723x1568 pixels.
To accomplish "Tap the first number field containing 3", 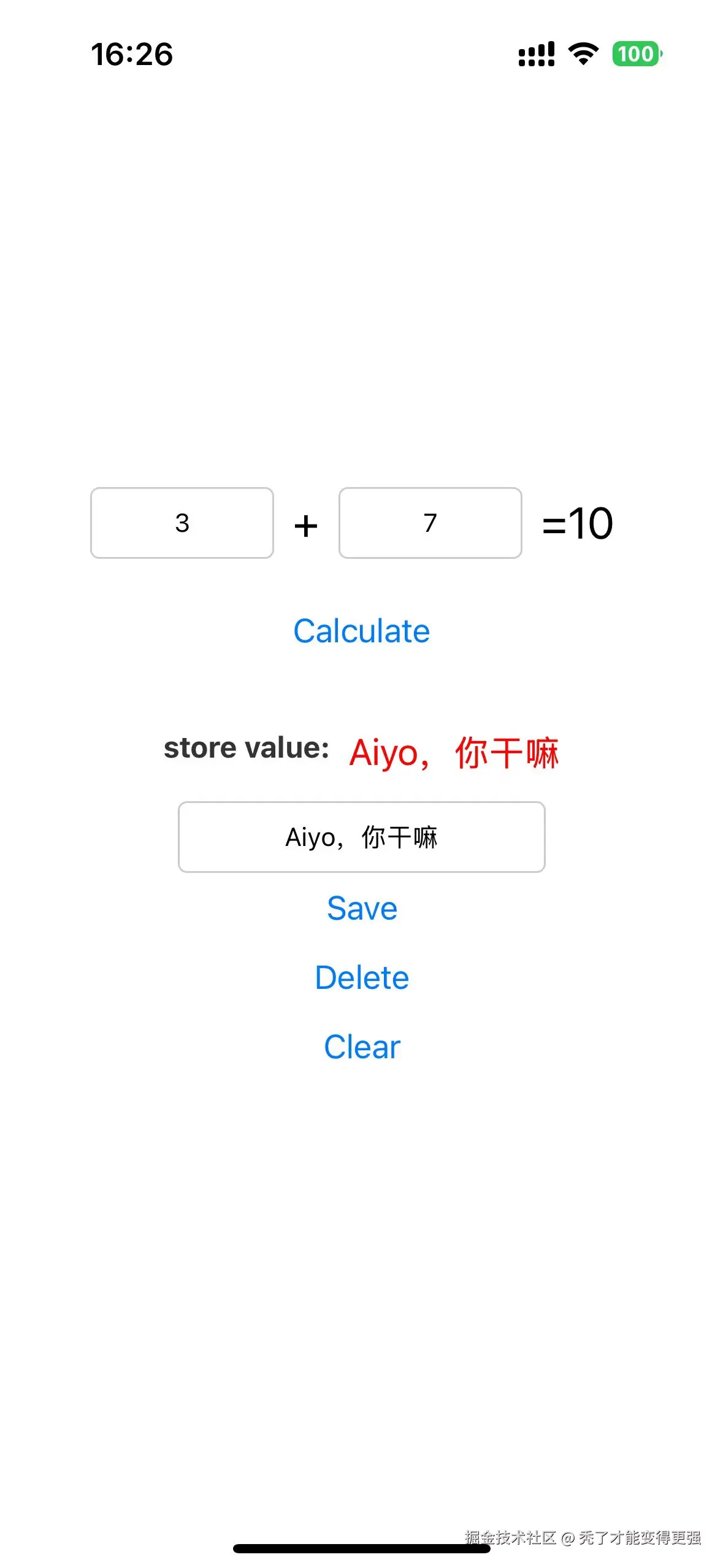I will pos(182,523).
